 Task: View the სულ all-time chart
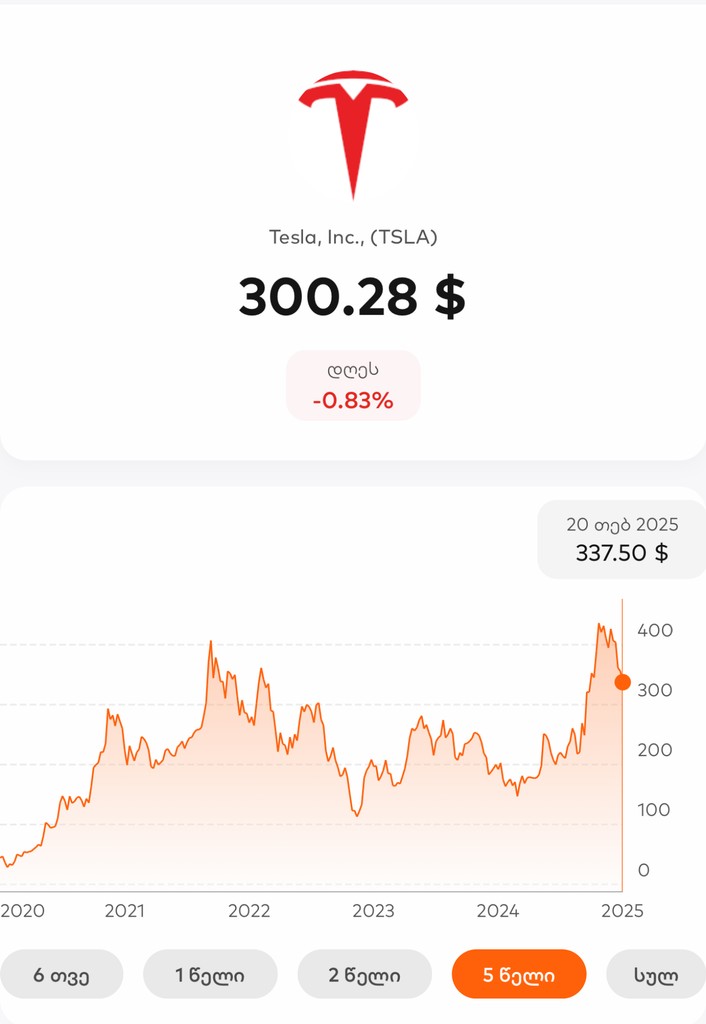[x=657, y=974]
